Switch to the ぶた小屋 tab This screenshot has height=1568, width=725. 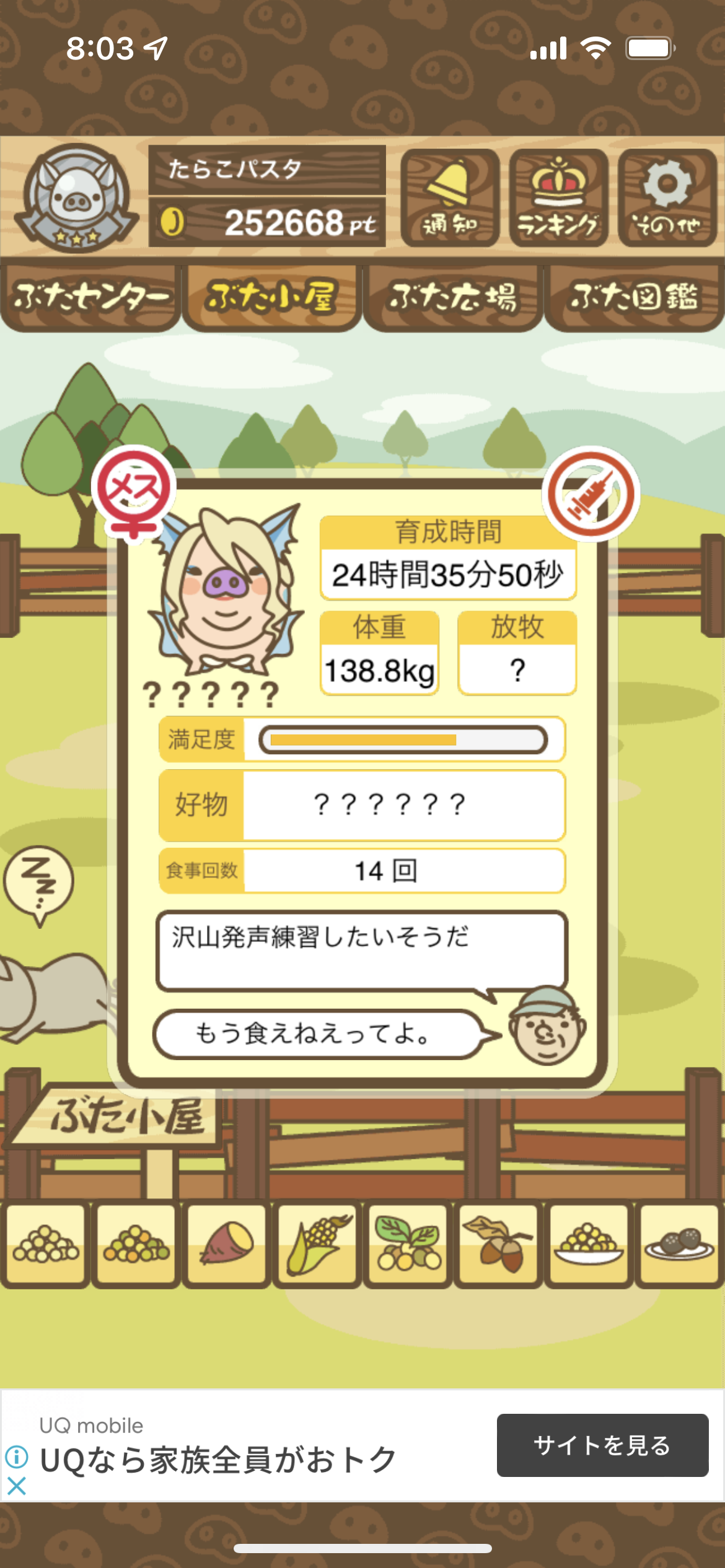coord(272,298)
